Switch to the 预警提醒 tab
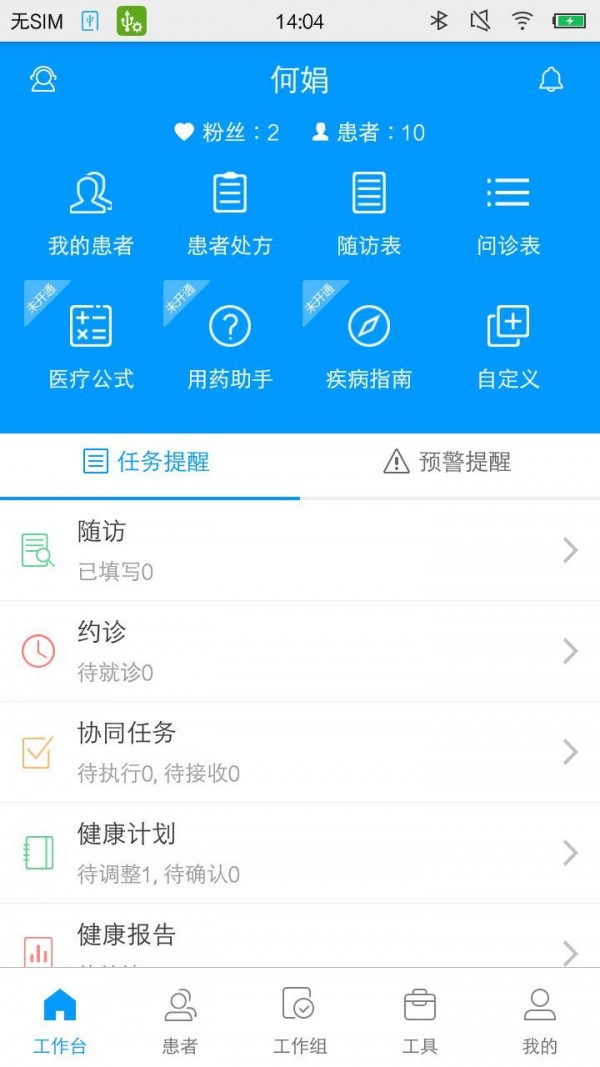This screenshot has height=1067, width=600. (448, 462)
